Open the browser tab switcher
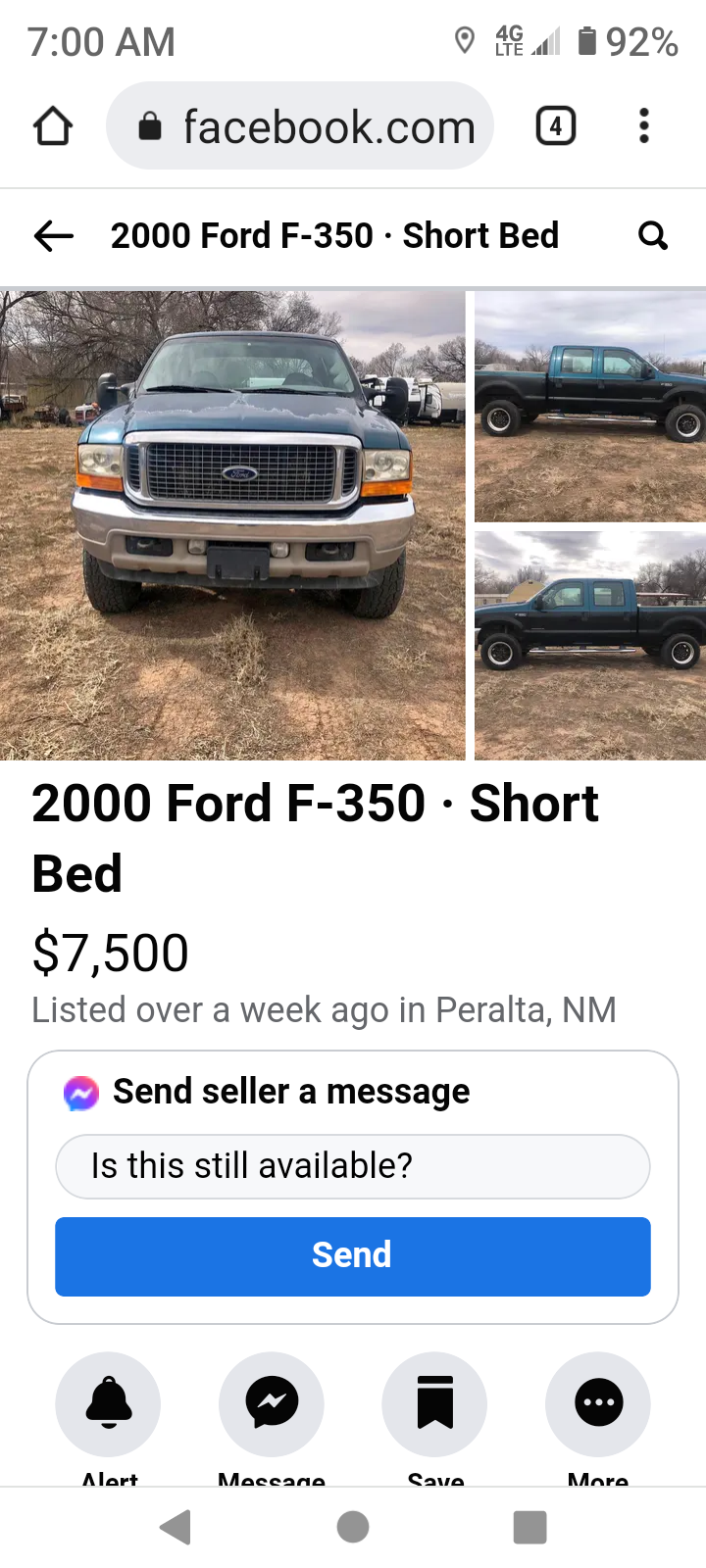Image resolution: width=706 pixels, height=1568 pixels. tap(556, 125)
